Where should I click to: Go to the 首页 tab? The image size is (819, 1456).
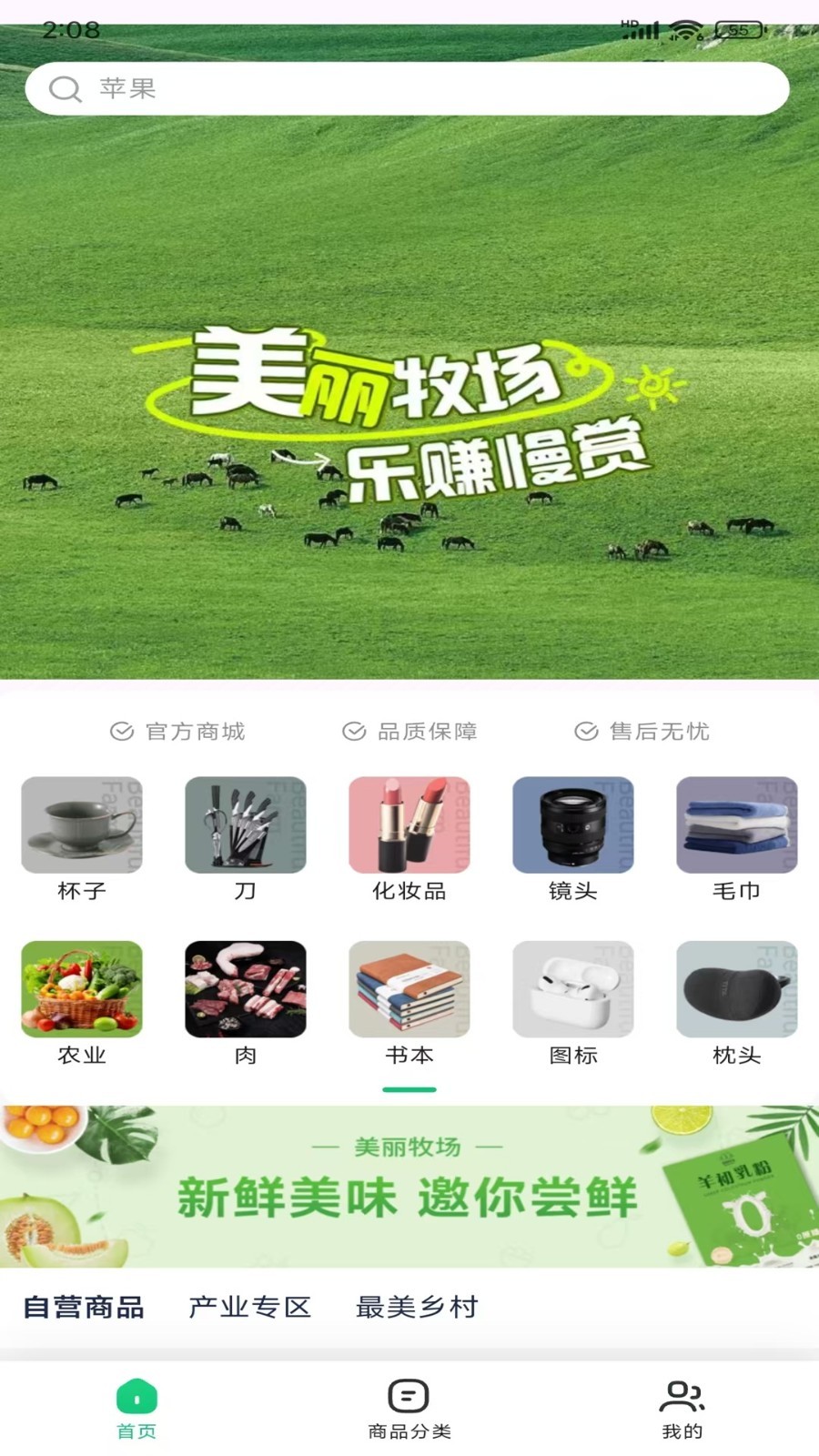coord(136,1409)
